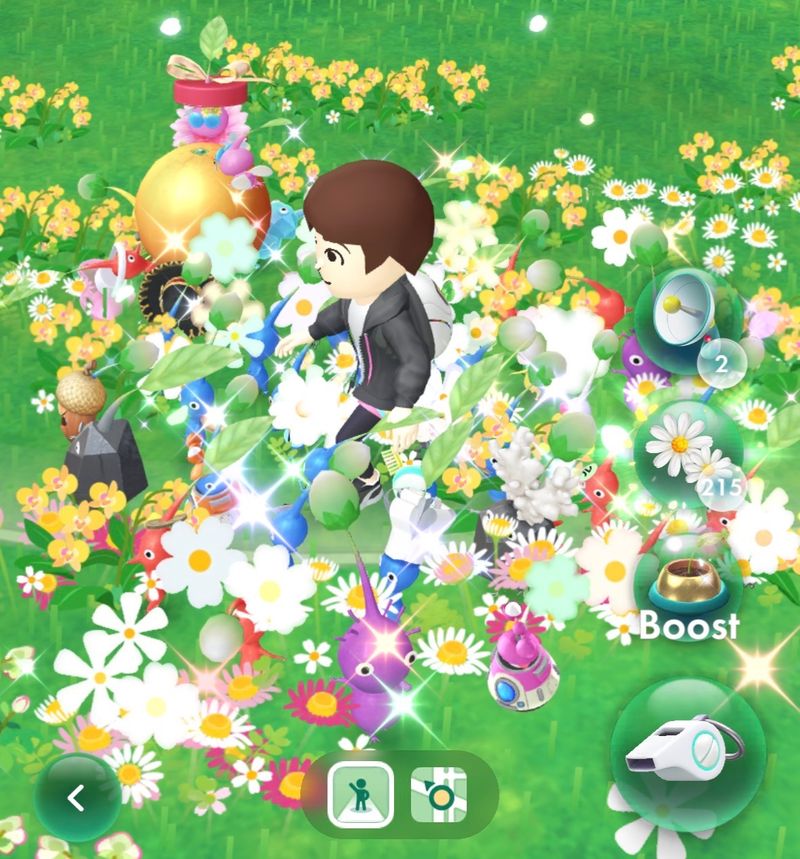Viewport: 800px width, 859px height.
Task: Go back with the arrow button
Action: (x=77, y=797)
